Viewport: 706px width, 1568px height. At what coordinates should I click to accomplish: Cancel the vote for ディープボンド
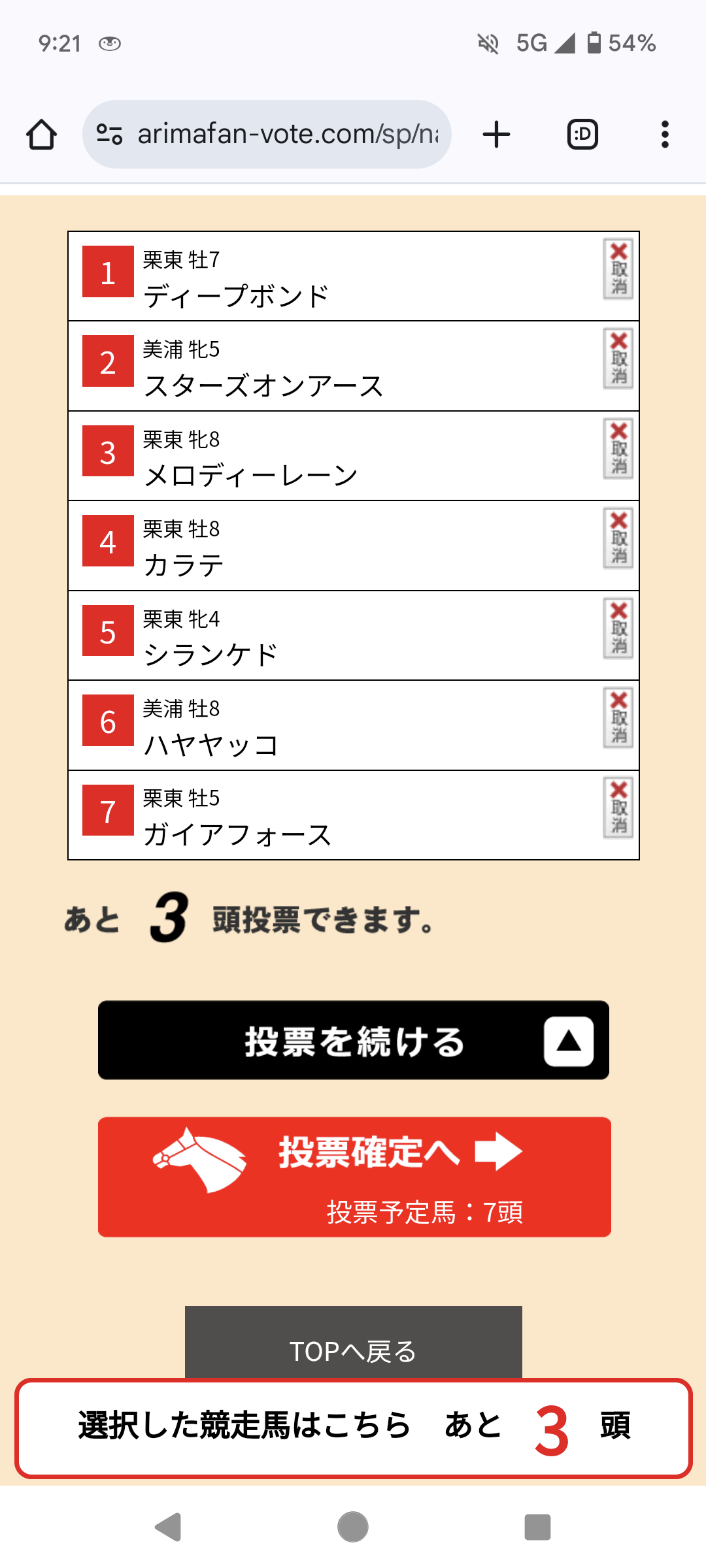[x=618, y=269]
